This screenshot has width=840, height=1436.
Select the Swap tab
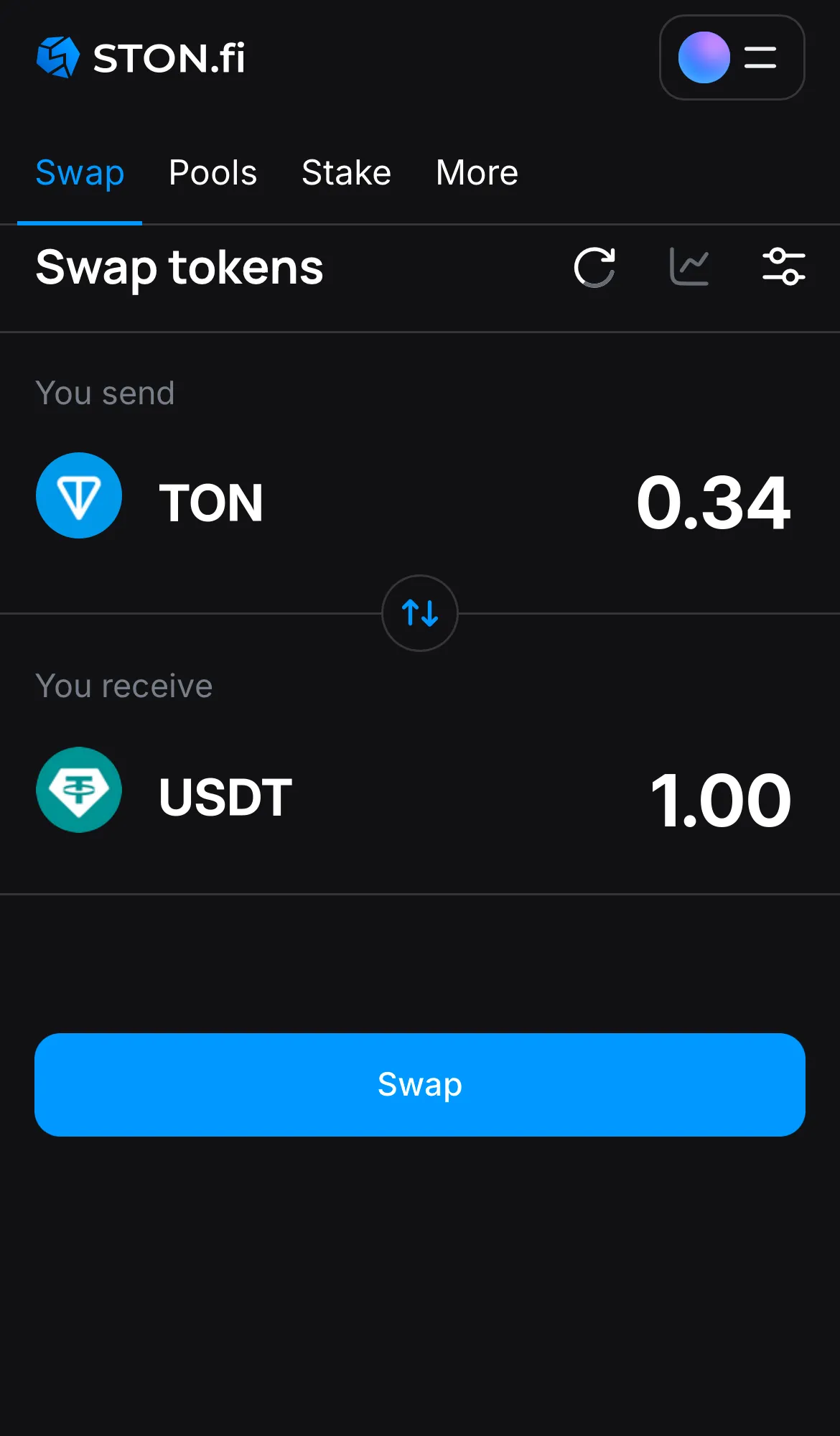[x=80, y=172]
